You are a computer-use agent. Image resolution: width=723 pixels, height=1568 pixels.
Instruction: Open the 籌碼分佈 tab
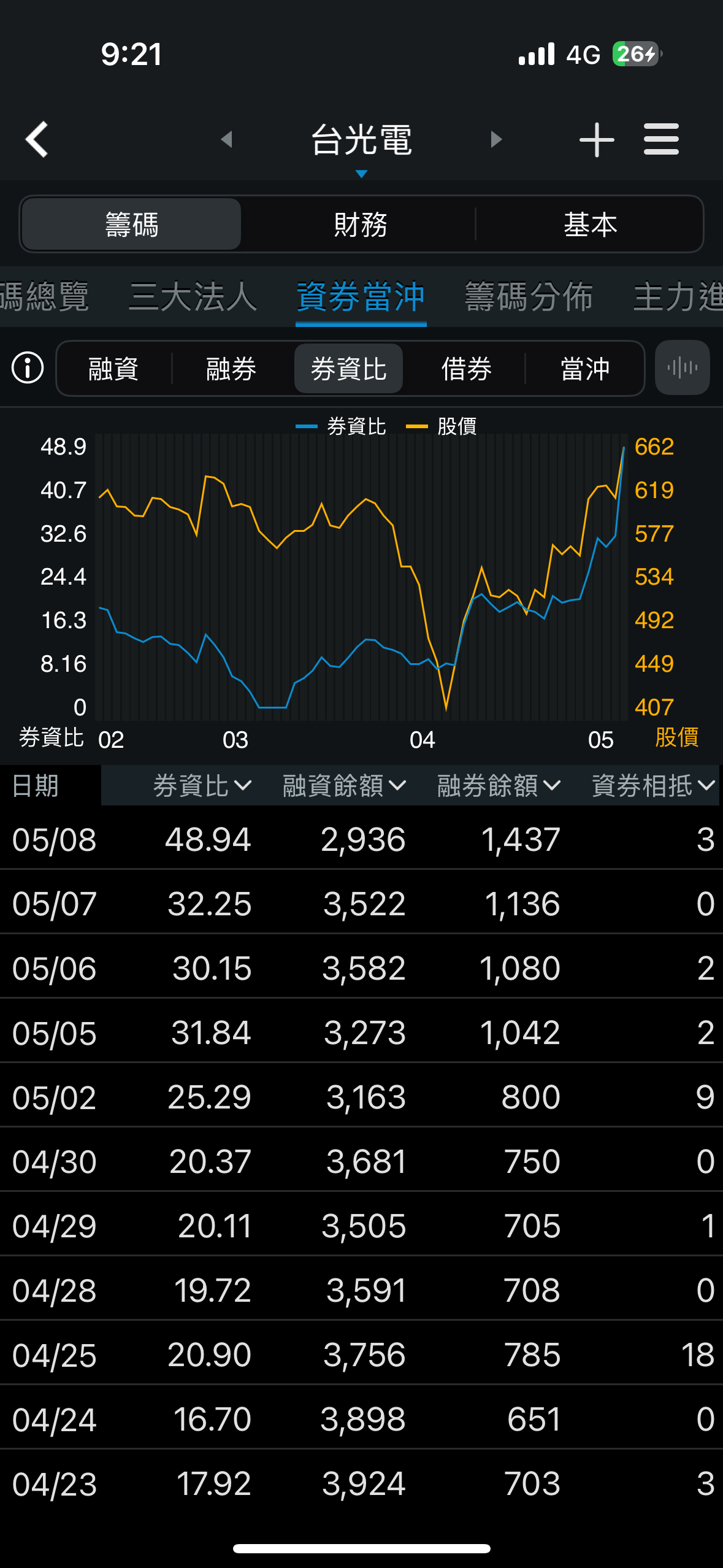click(529, 297)
